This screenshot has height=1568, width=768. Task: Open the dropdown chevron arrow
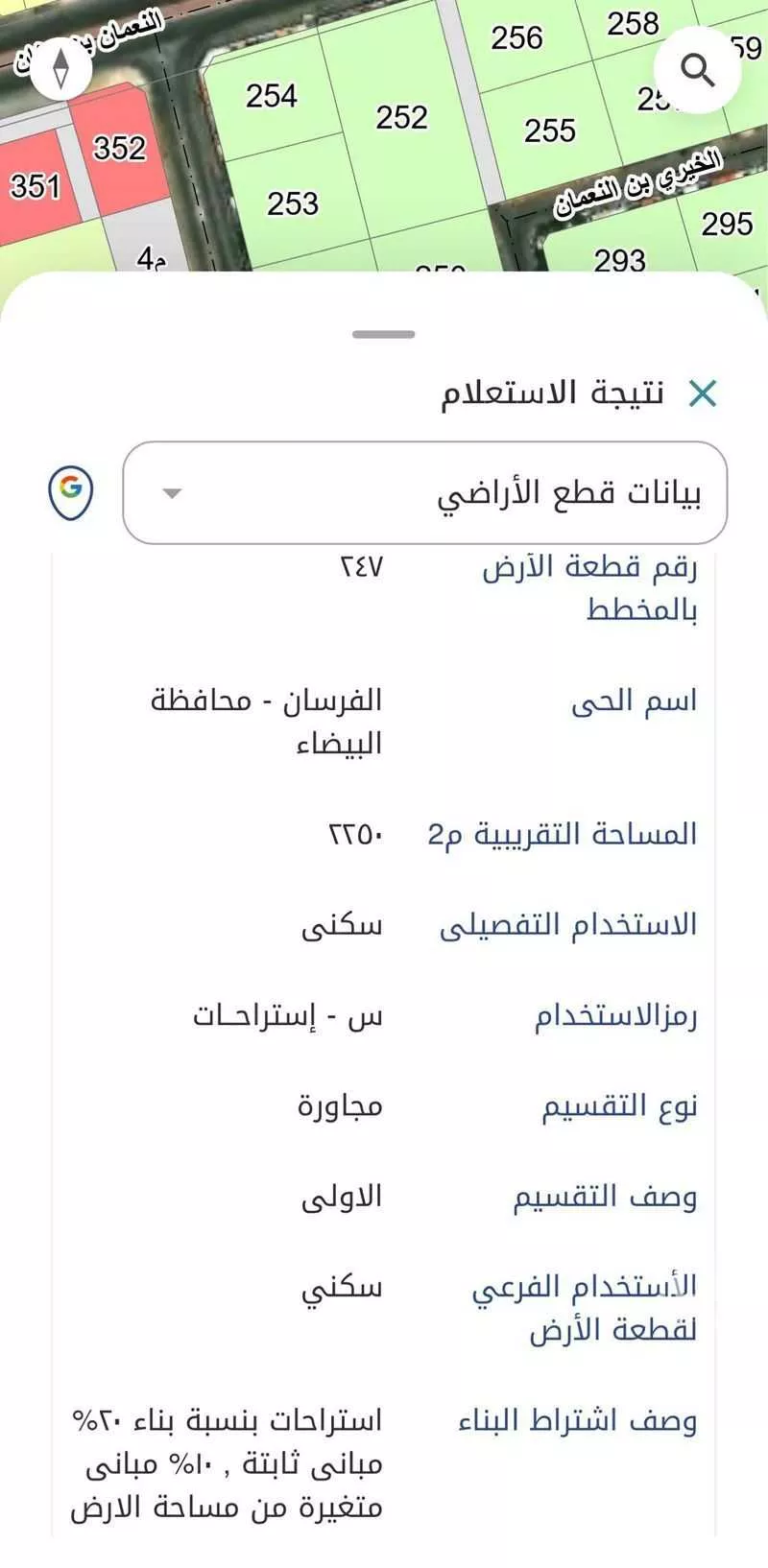pyautogui.click(x=171, y=493)
